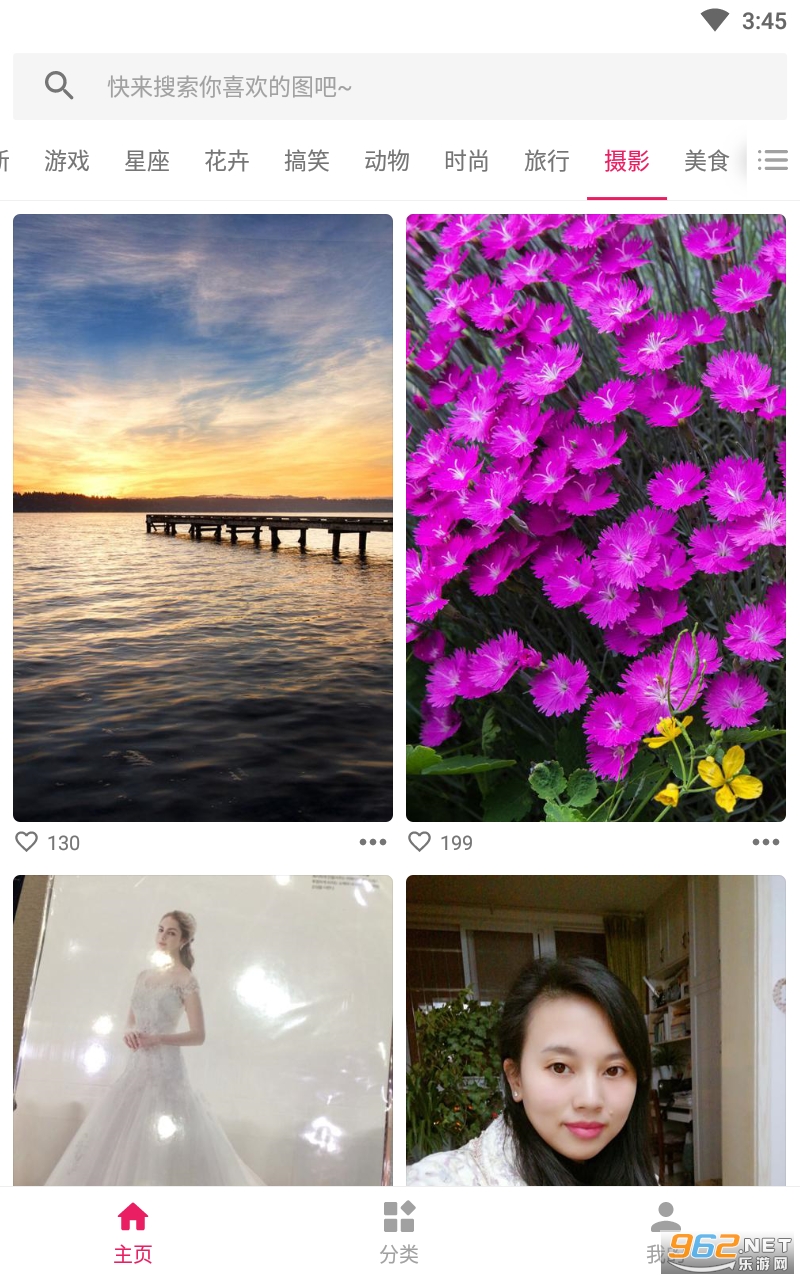Like the flower photo with 199 likes
800x1280 pixels.
420,842
